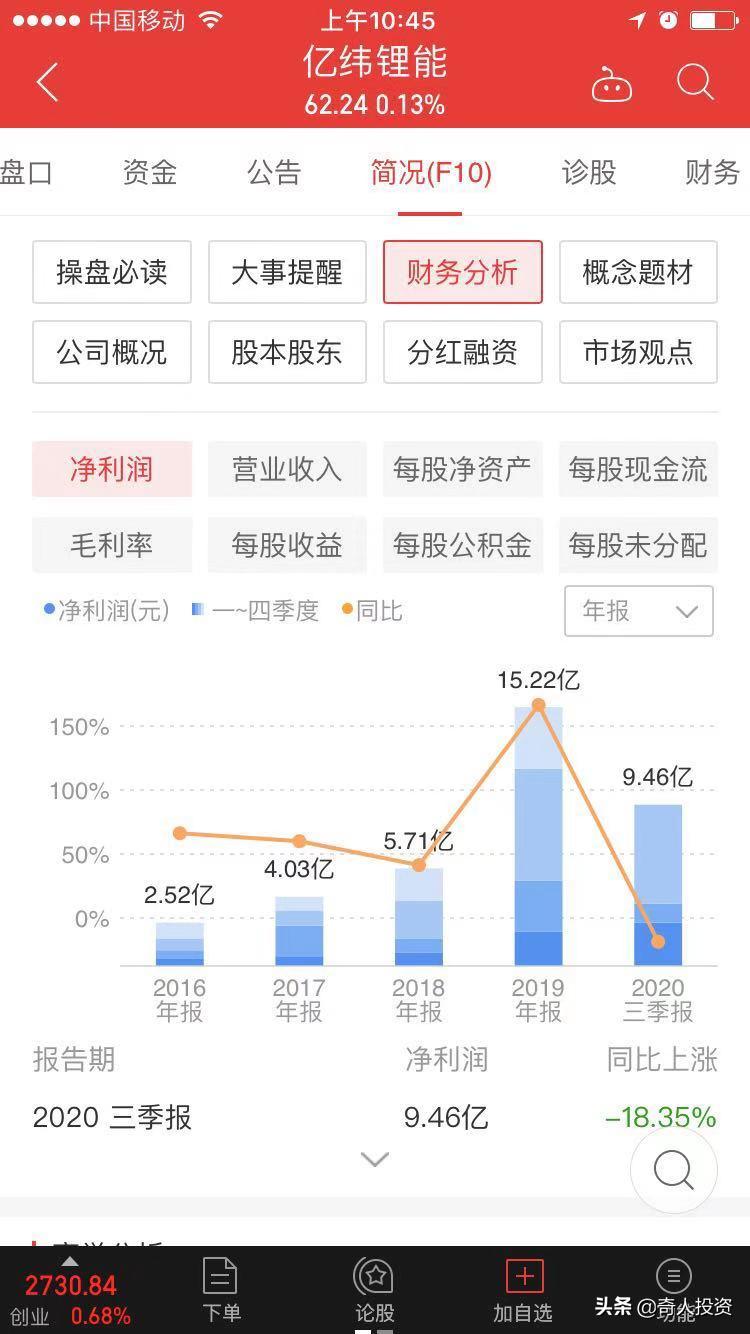
Task: Open the 资金 tab
Action: coord(148,173)
